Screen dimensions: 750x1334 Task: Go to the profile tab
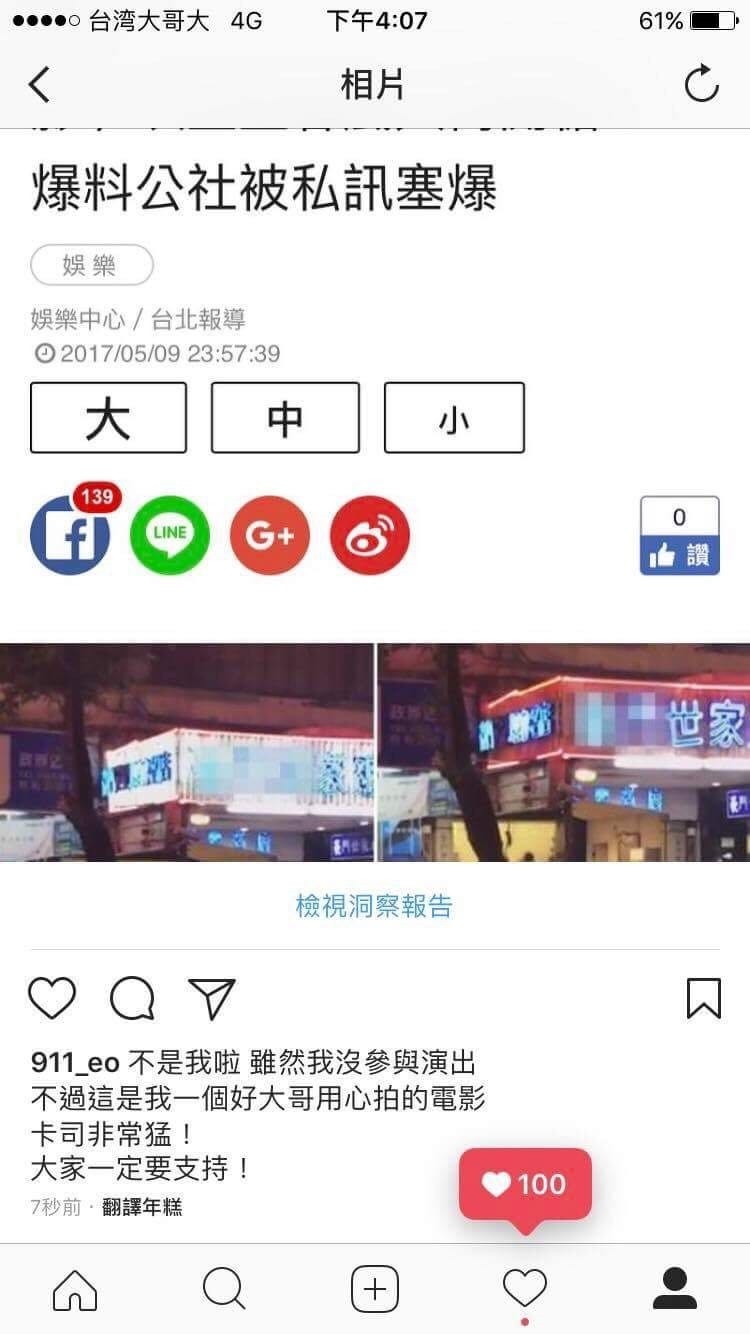[x=675, y=1289]
